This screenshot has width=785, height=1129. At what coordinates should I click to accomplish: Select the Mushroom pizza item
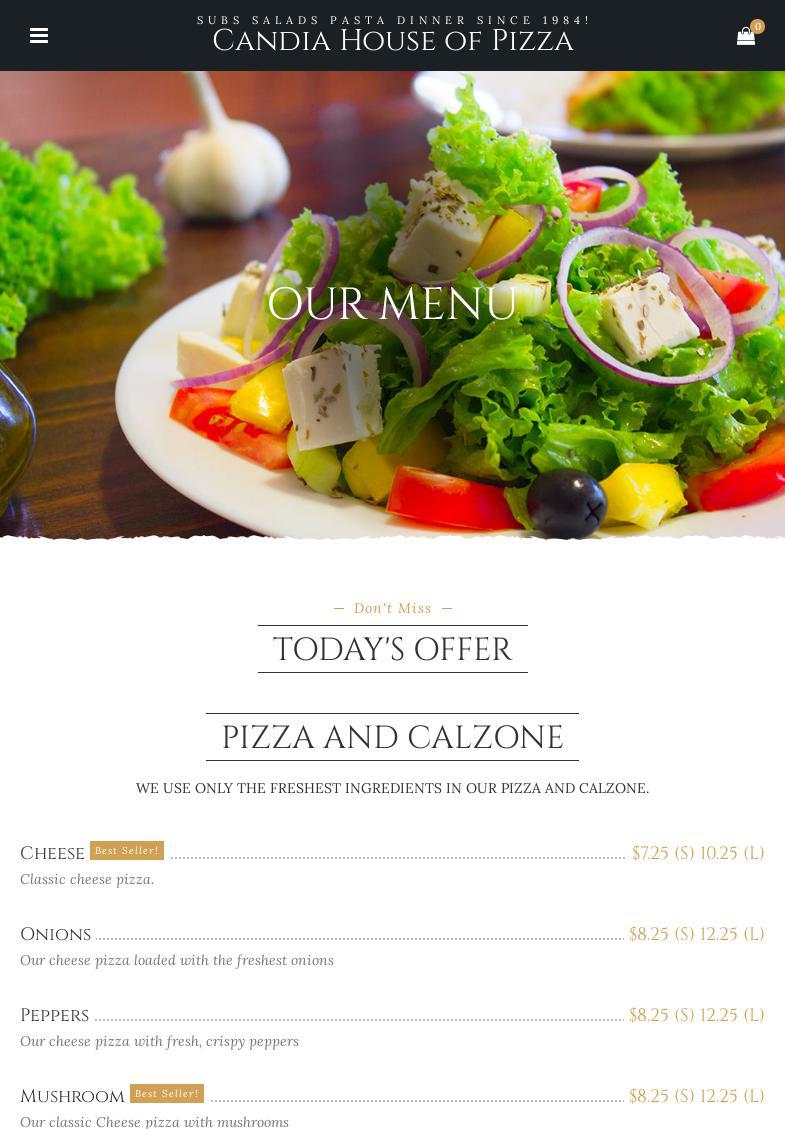coord(72,1097)
